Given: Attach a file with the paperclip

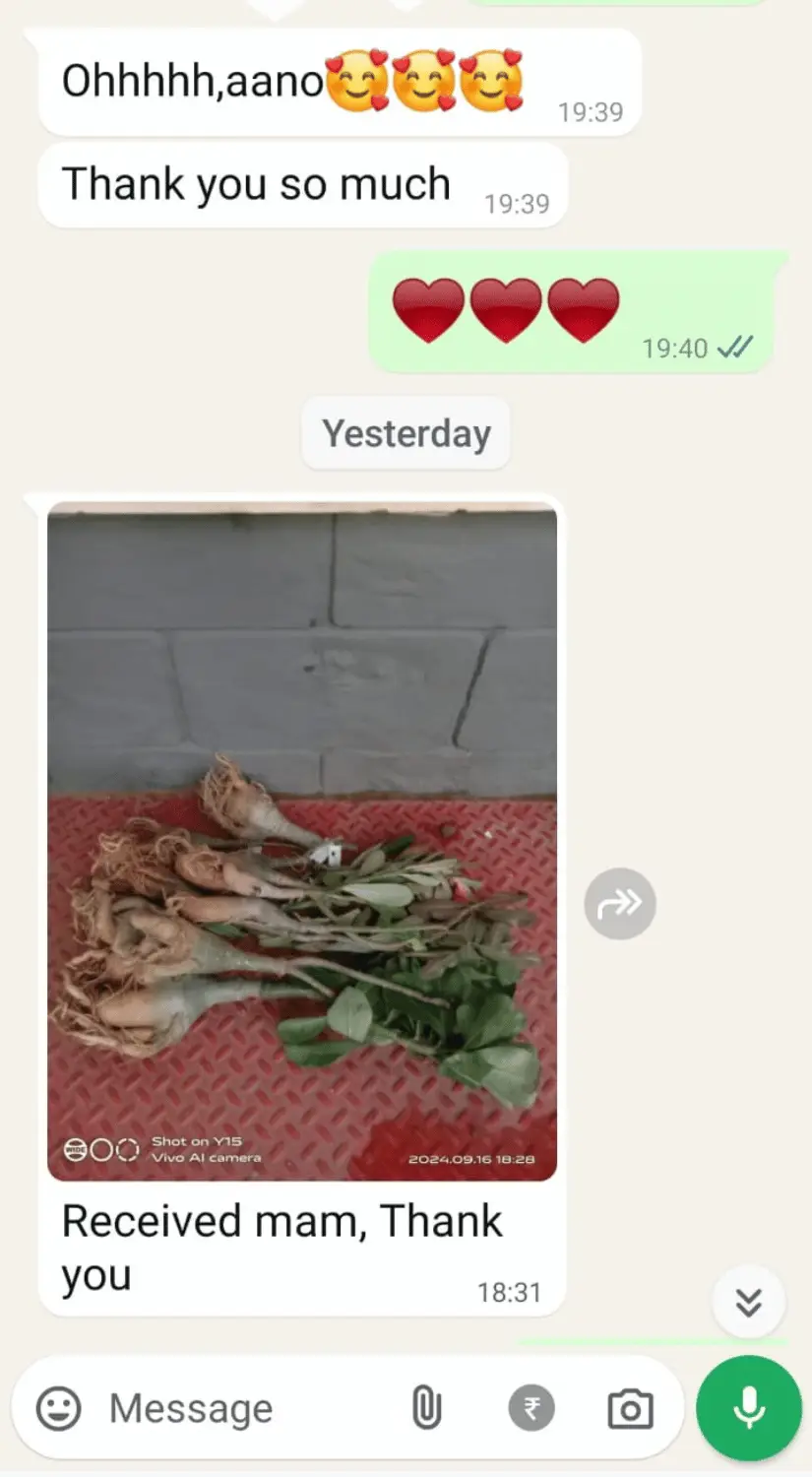Looking at the screenshot, I should (x=425, y=1408).
